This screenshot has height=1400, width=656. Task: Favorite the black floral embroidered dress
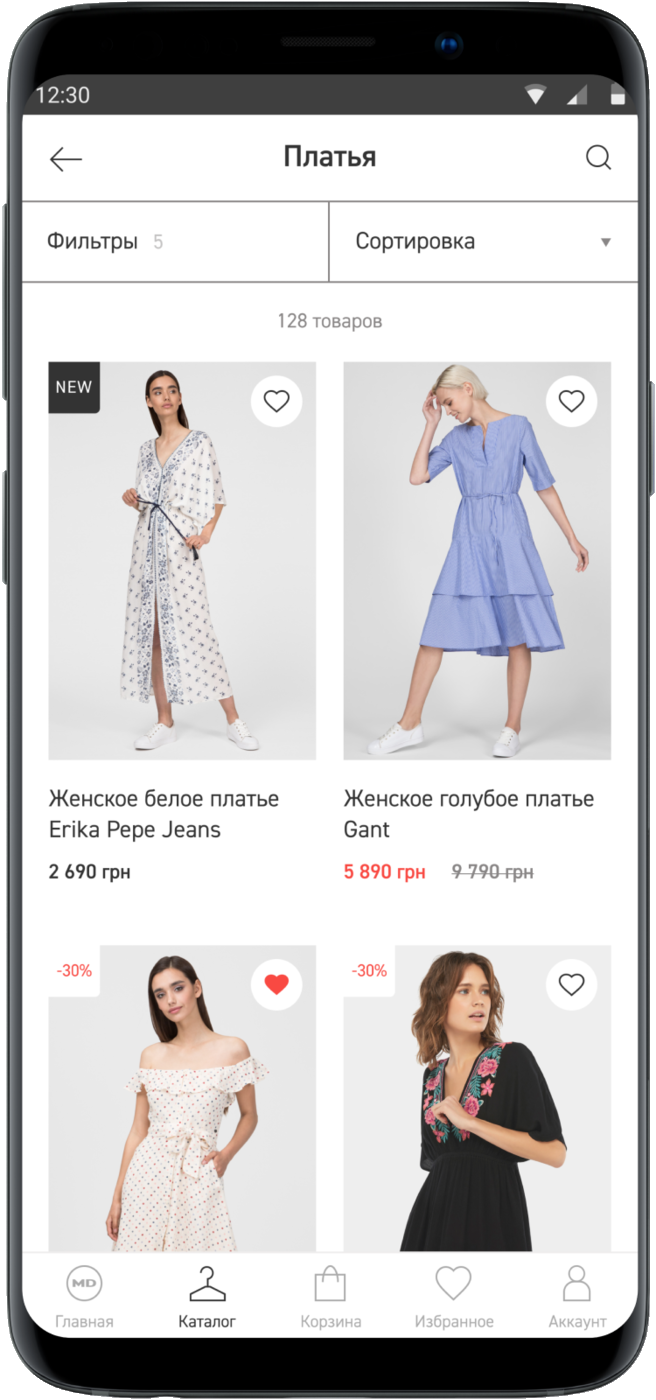[571, 984]
